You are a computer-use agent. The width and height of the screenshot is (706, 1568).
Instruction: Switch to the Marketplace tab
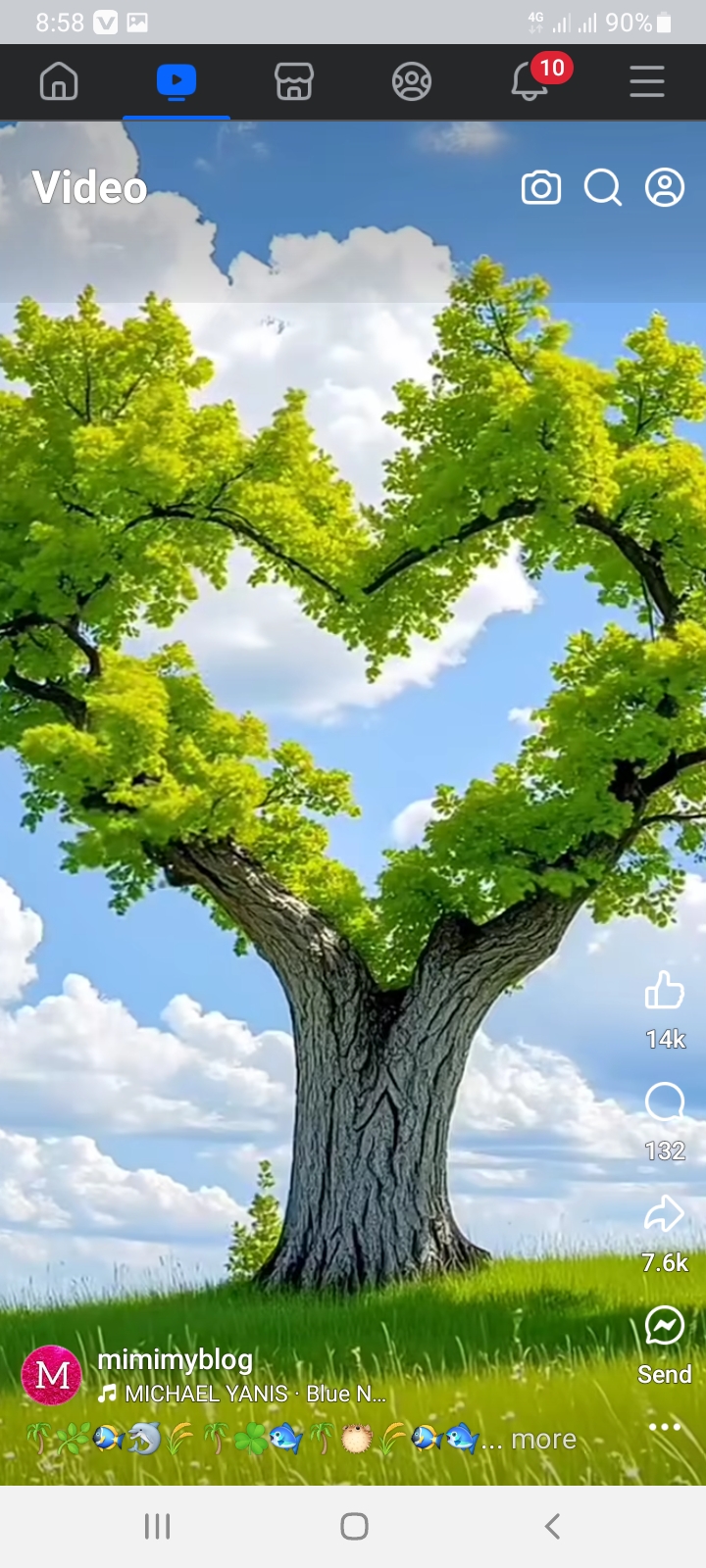click(x=294, y=81)
